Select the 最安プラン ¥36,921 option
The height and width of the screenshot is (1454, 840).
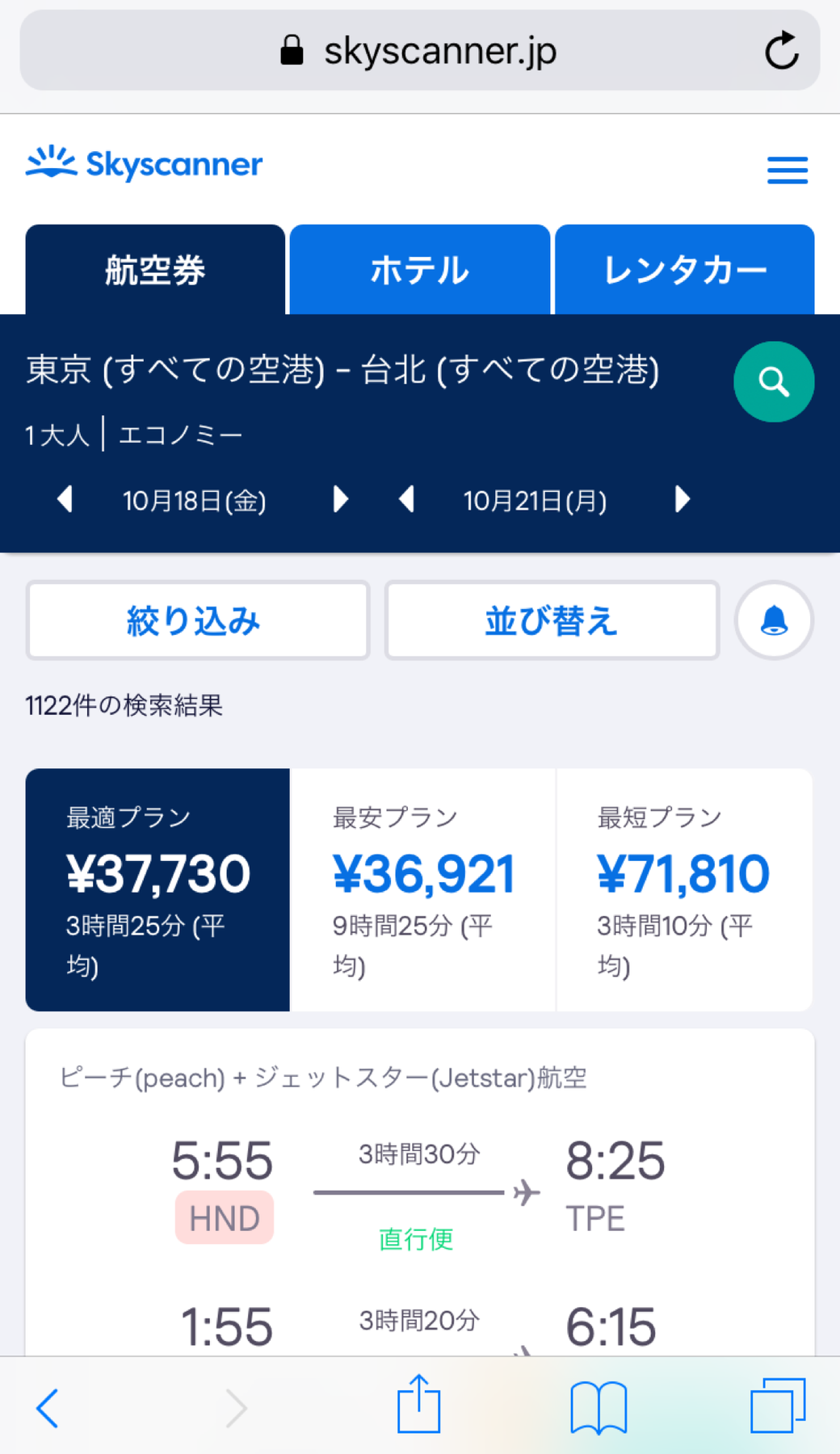tap(422, 889)
